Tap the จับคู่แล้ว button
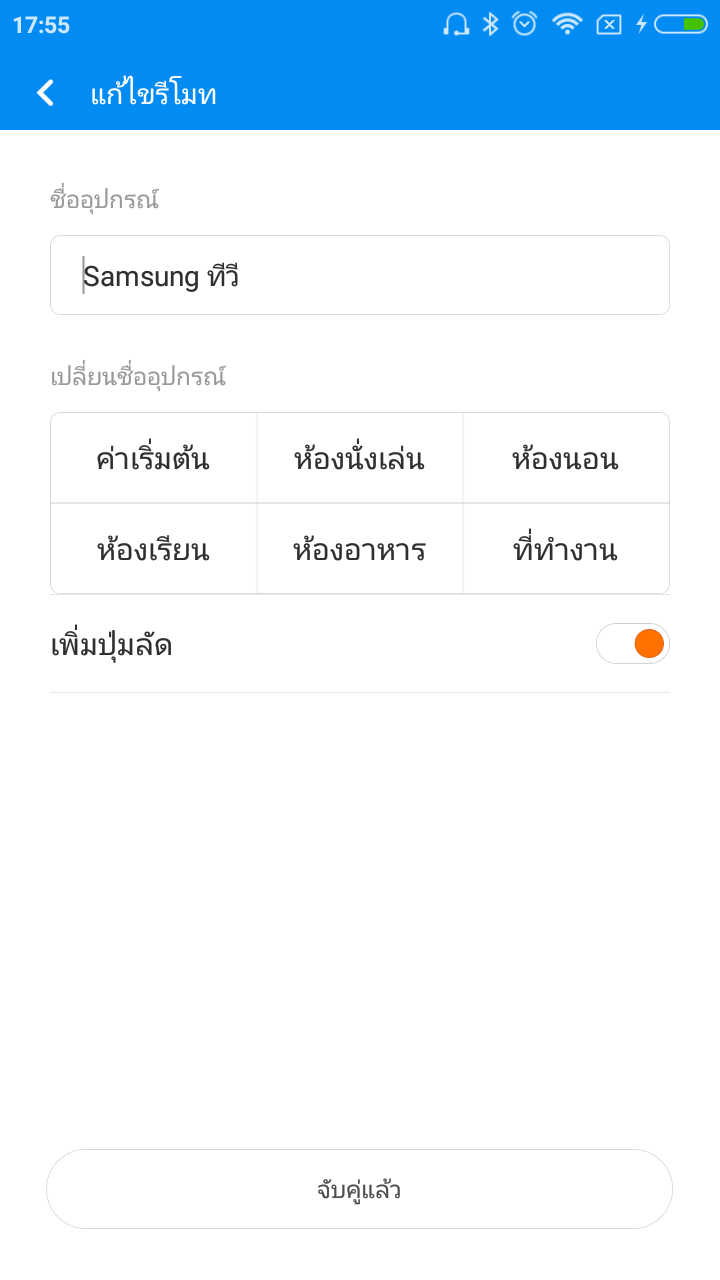The height and width of the screenshot is (1280, 720). 359,1189
